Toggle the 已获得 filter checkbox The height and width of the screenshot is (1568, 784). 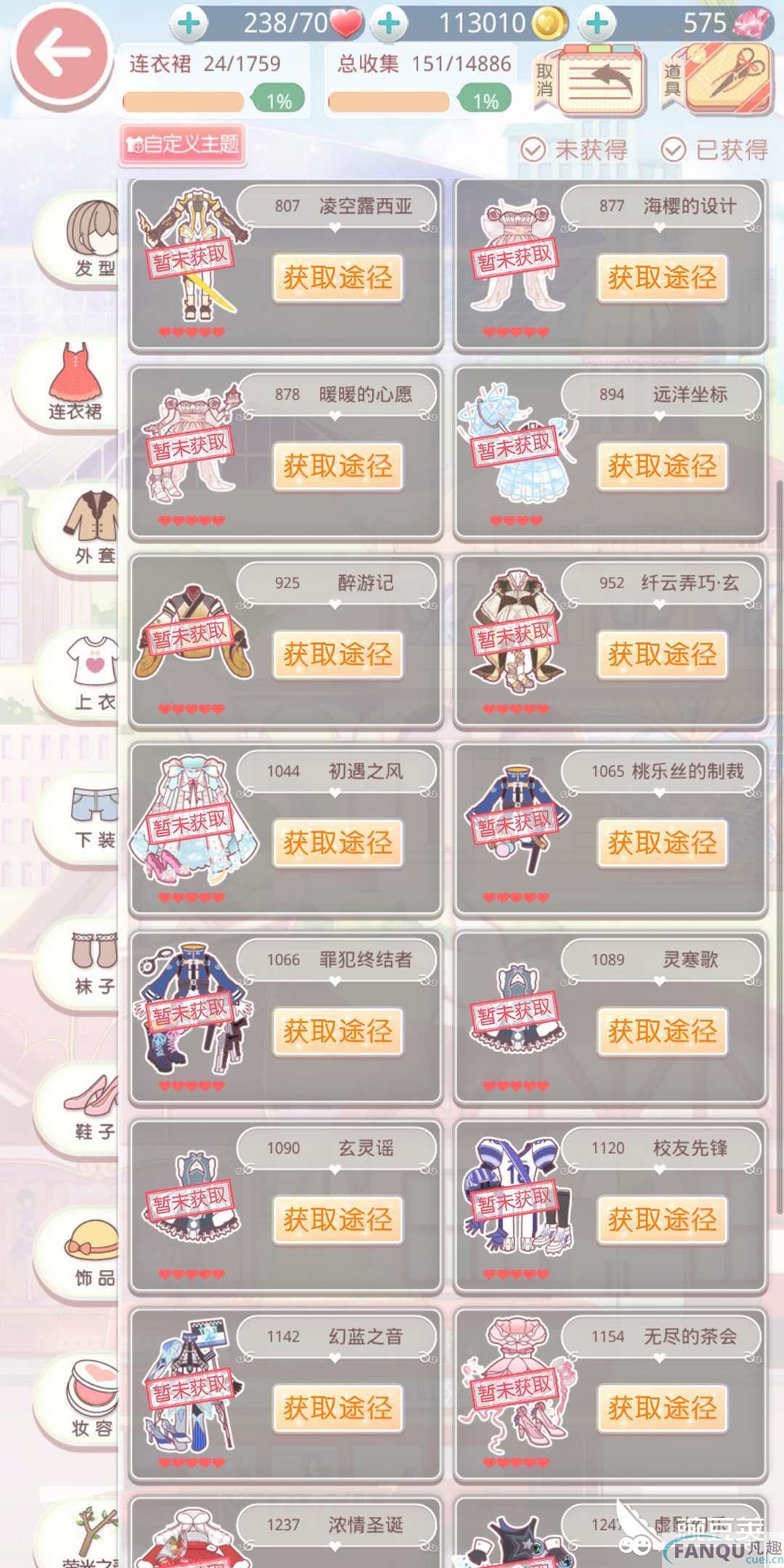(673, 150)
